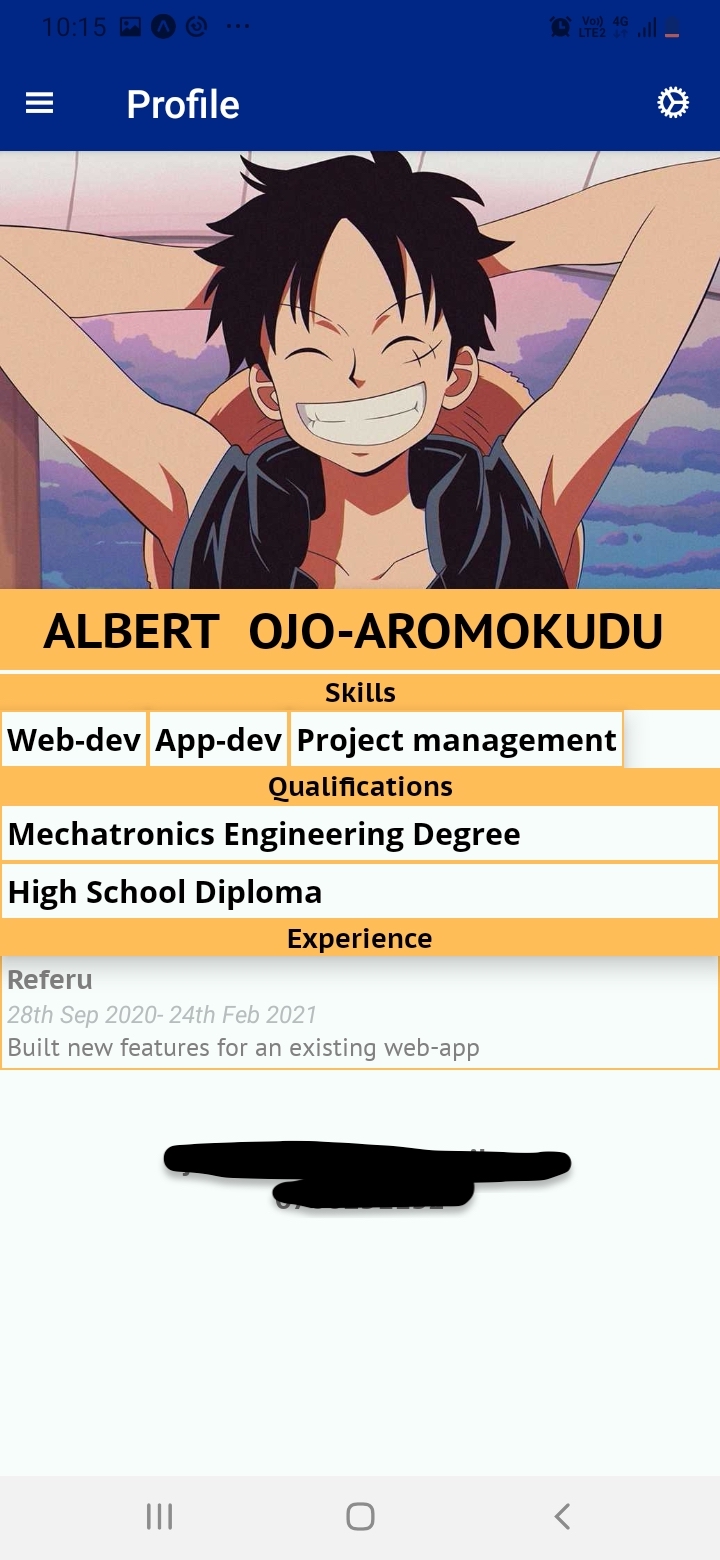
Task: Select the Web-dev skill chip
Action: pos(74,740)
